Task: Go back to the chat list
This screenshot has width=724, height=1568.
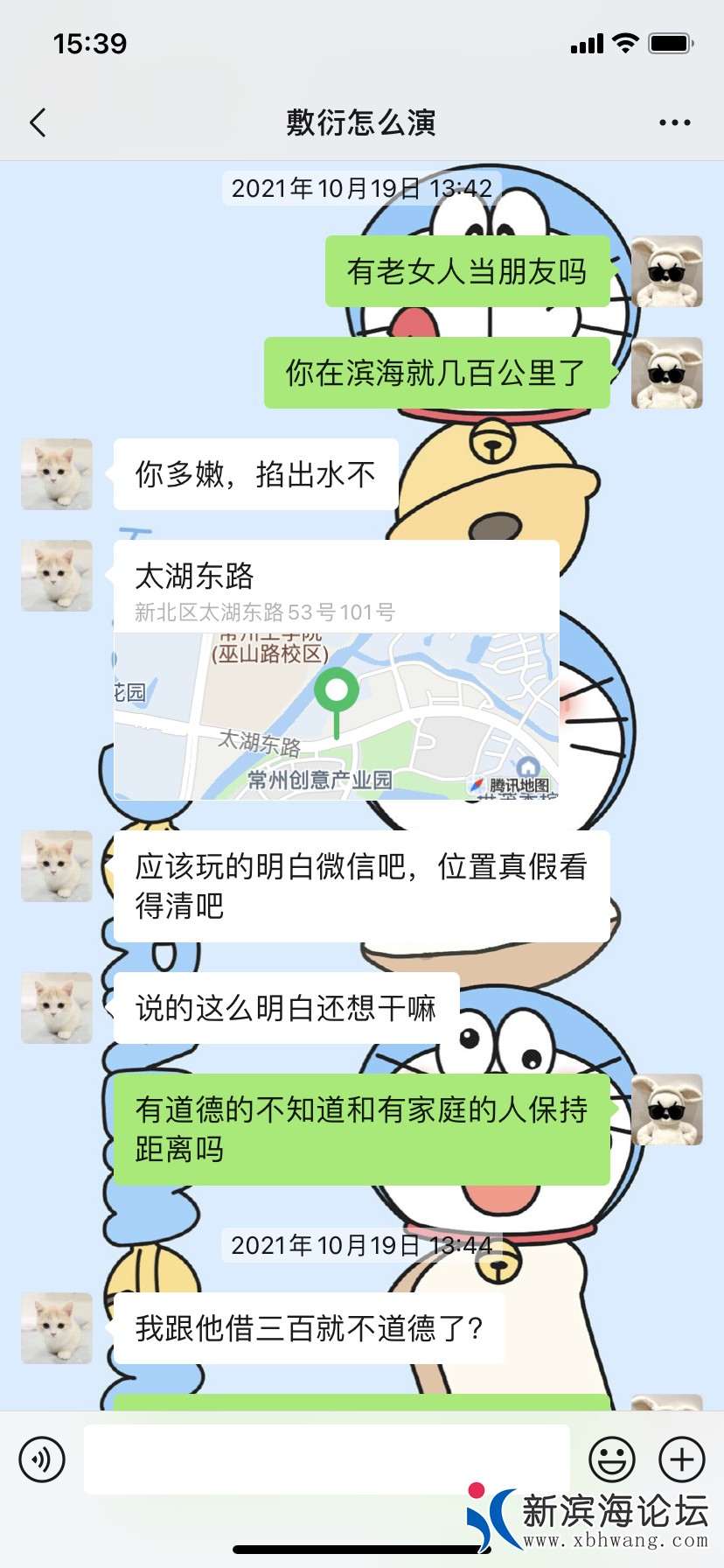Action: pyautogui.click(x=38, y=122)
